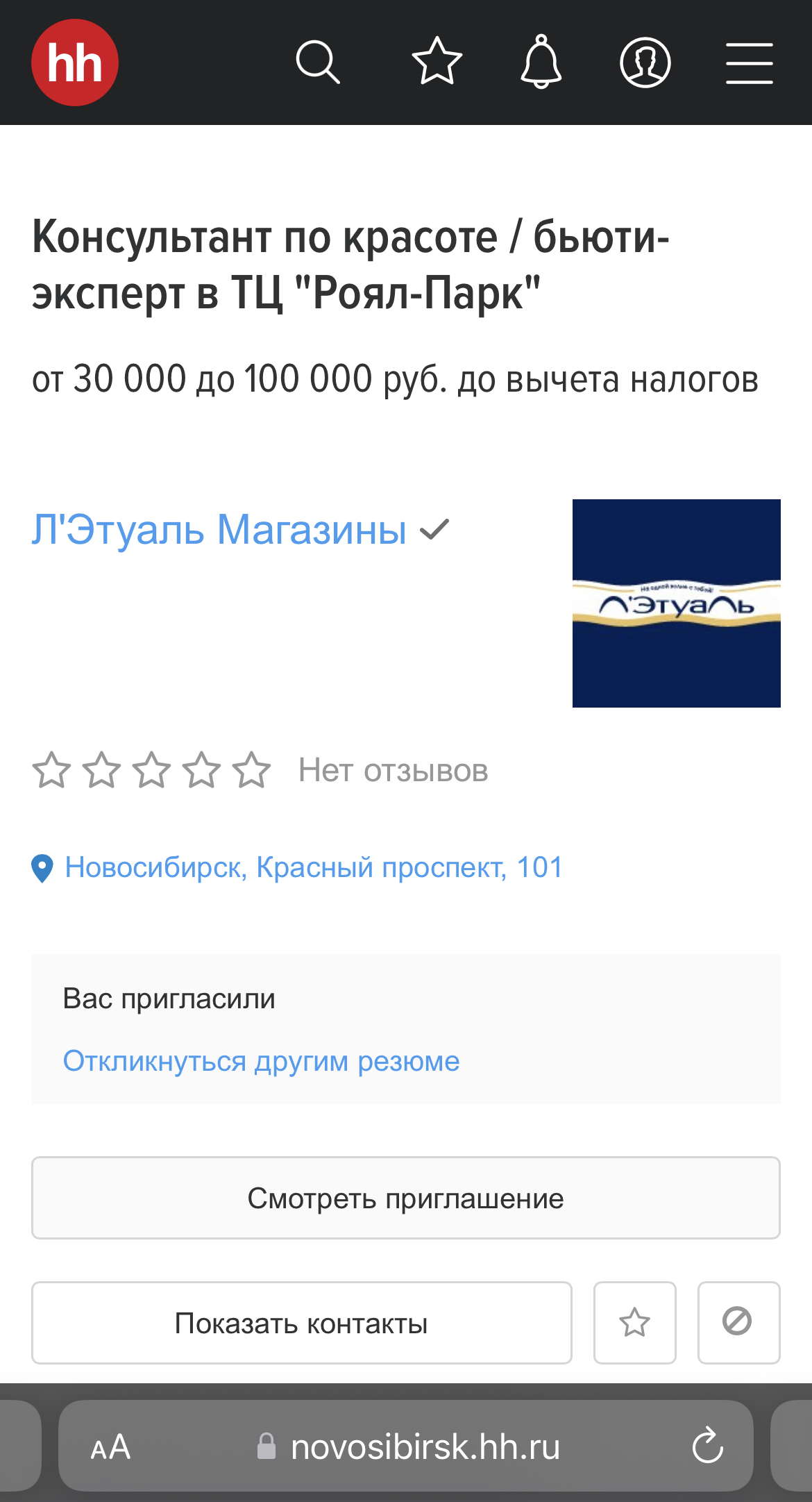This screenshot has height=1502, width=812.
Task: Open the notifications bell
Action: tap(541, 62)
